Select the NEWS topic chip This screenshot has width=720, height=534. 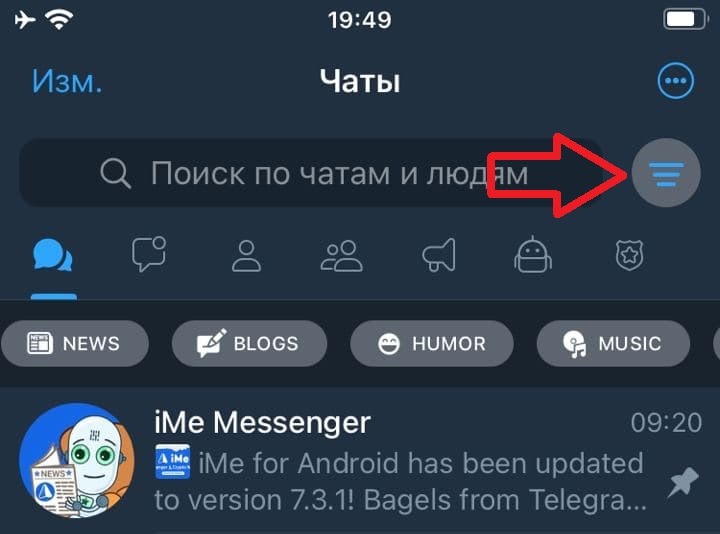point(75,344)
